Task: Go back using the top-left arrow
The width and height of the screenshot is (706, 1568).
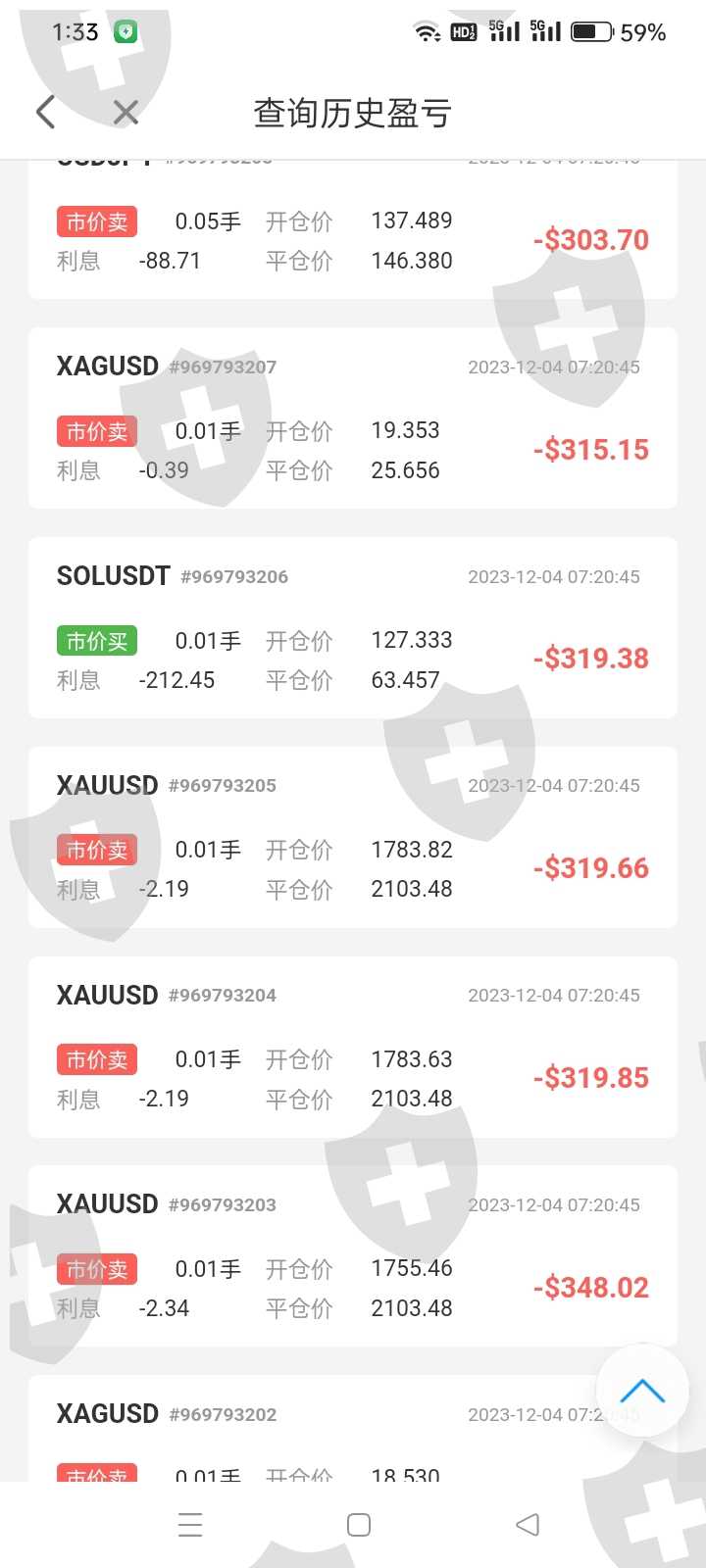Action: coord(45,112)
